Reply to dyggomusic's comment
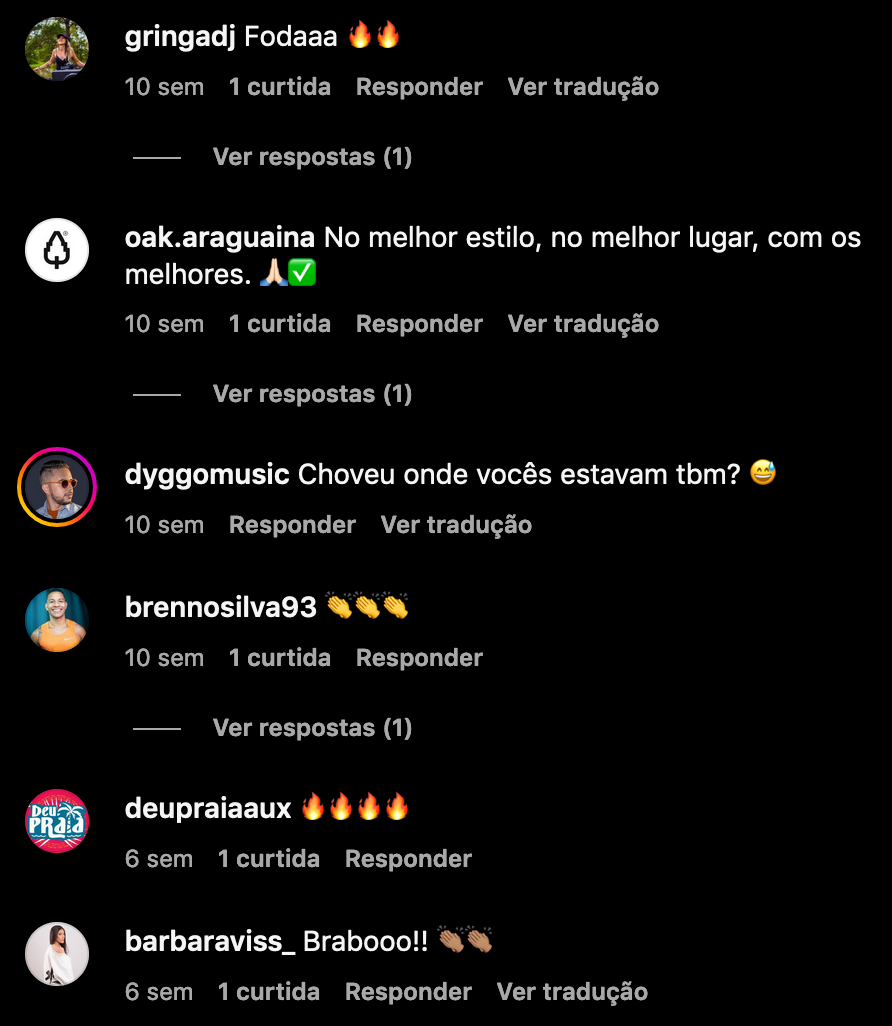The width and height of the screenshot is (892, 1026). [292, 525]
